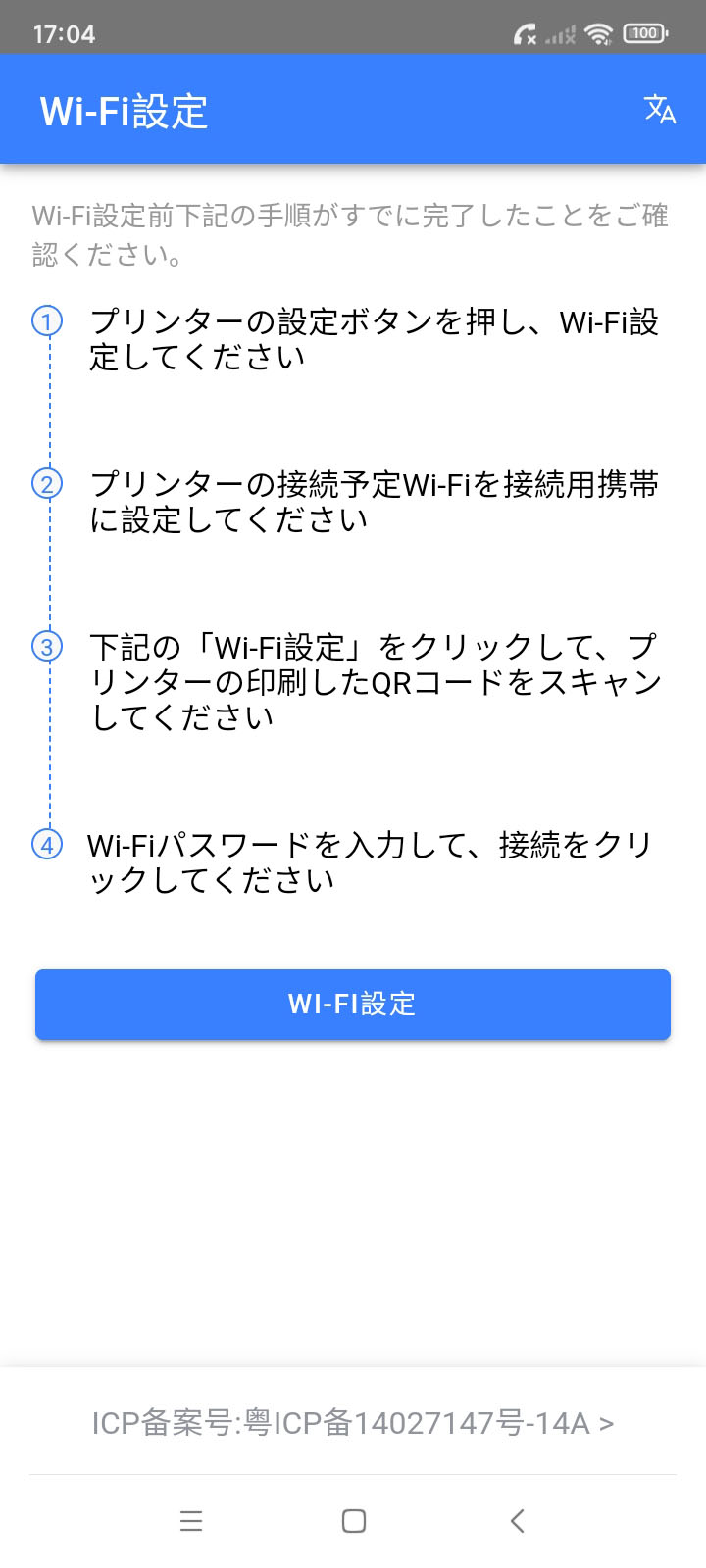The width and height of the screenshot is (706, 1568).
Task: Tap the recent apps button in navigation bar
Action: click(190, 1521)
